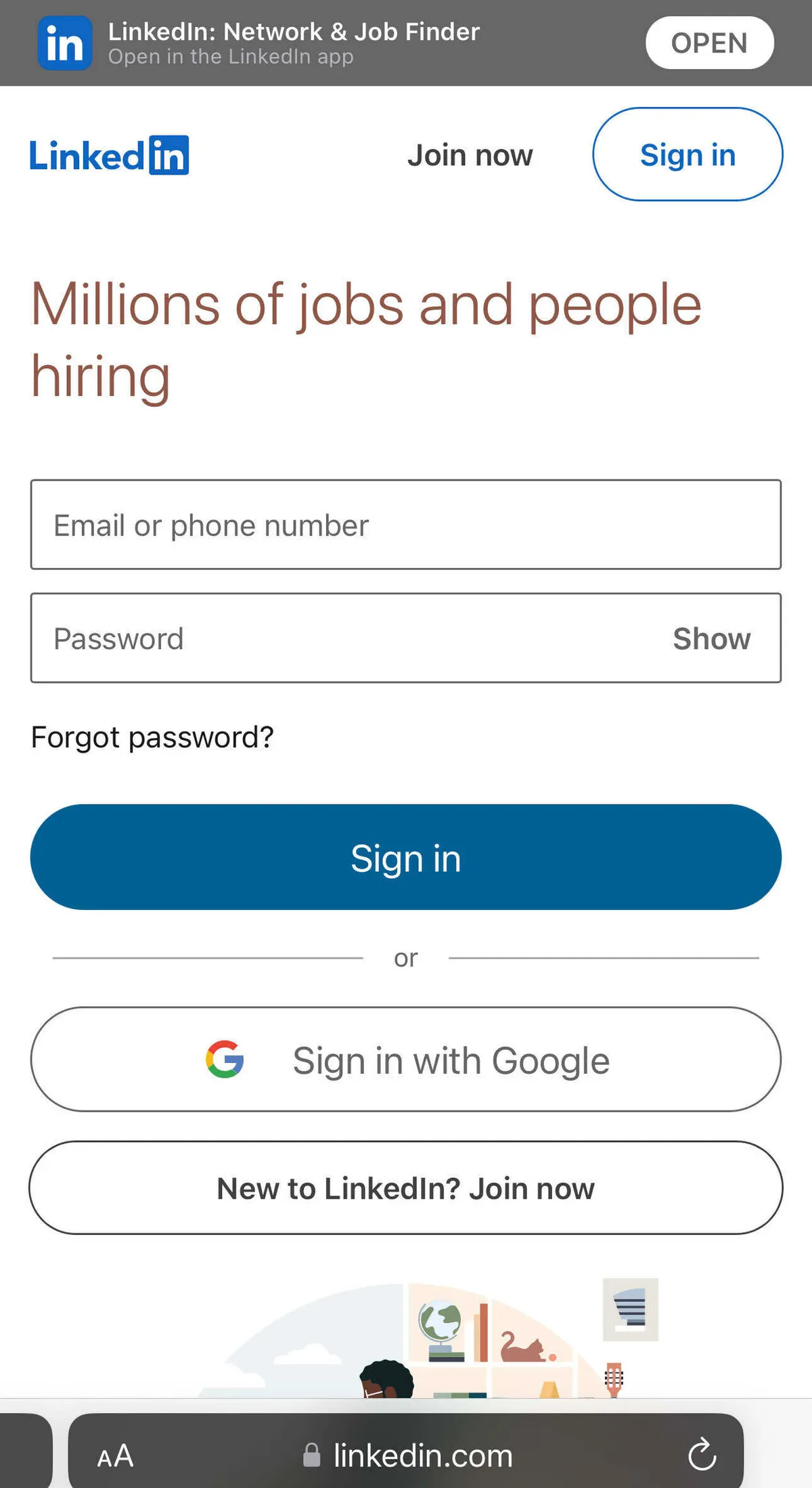The height and width of the screenshot is (1488, 812).
Task: Tap New to LinkedIn? Join now
Action: [406, 1188]
